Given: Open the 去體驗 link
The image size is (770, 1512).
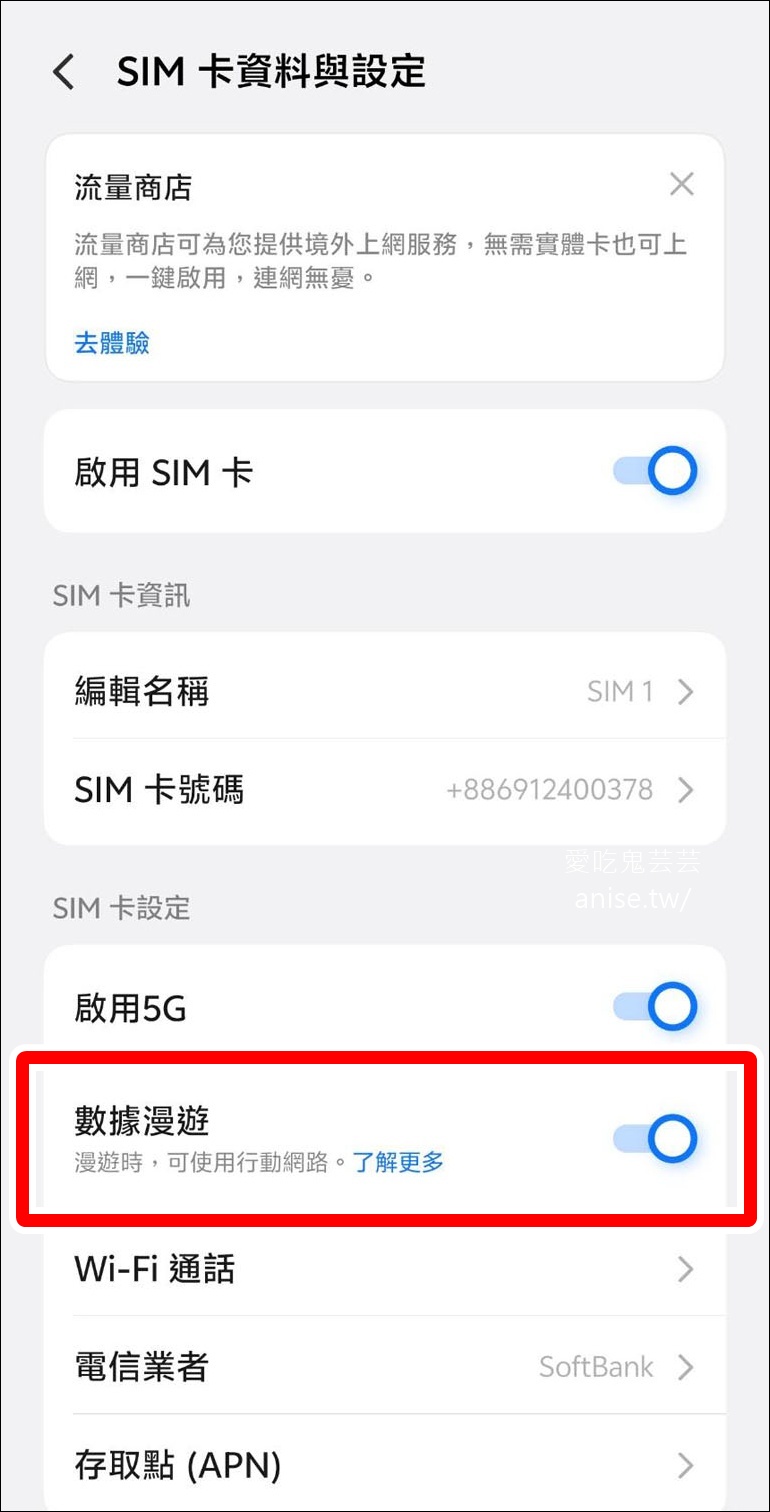Looking at the screenshot, I should pos(112,344).
